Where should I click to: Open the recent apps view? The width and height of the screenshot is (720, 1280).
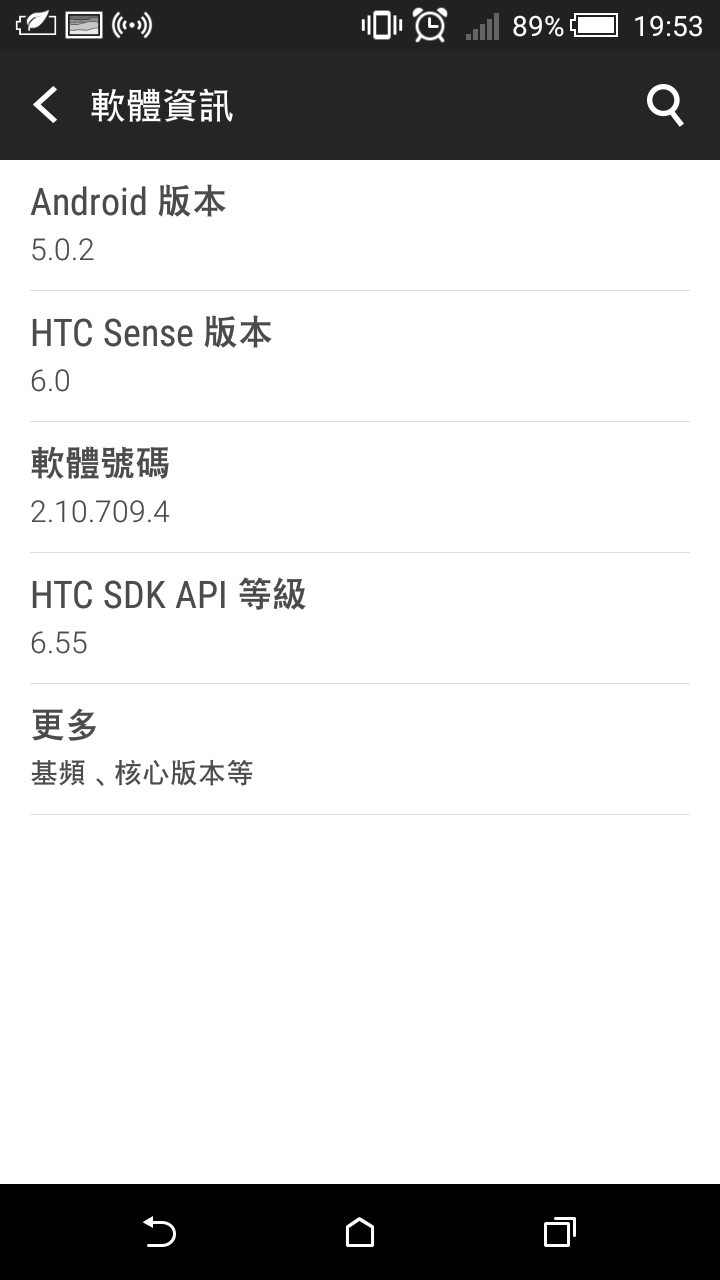(560, 1232)
